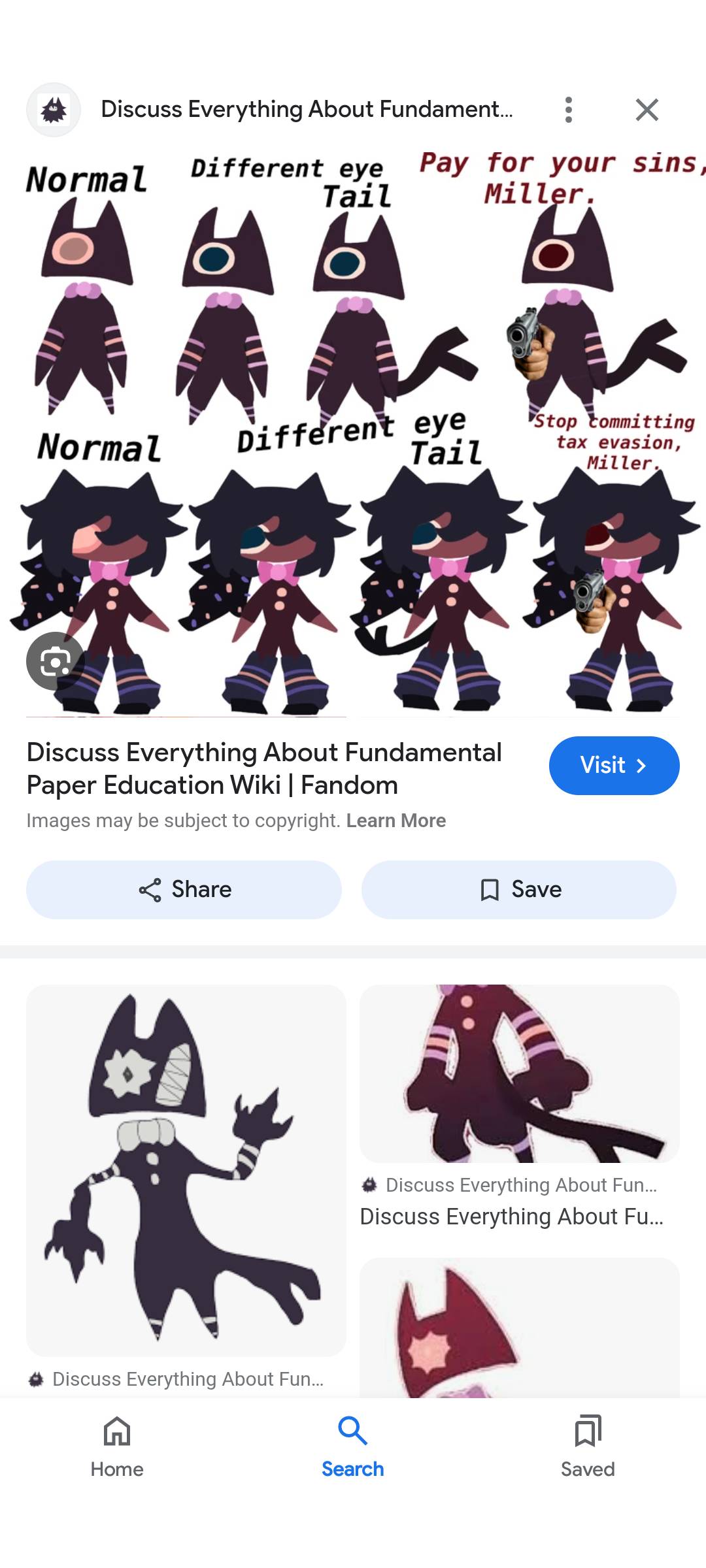The height and width of the screenshot is (1568, 706).
Task: Visit the Fandom wiki page
Action: [x=613, y=765]
